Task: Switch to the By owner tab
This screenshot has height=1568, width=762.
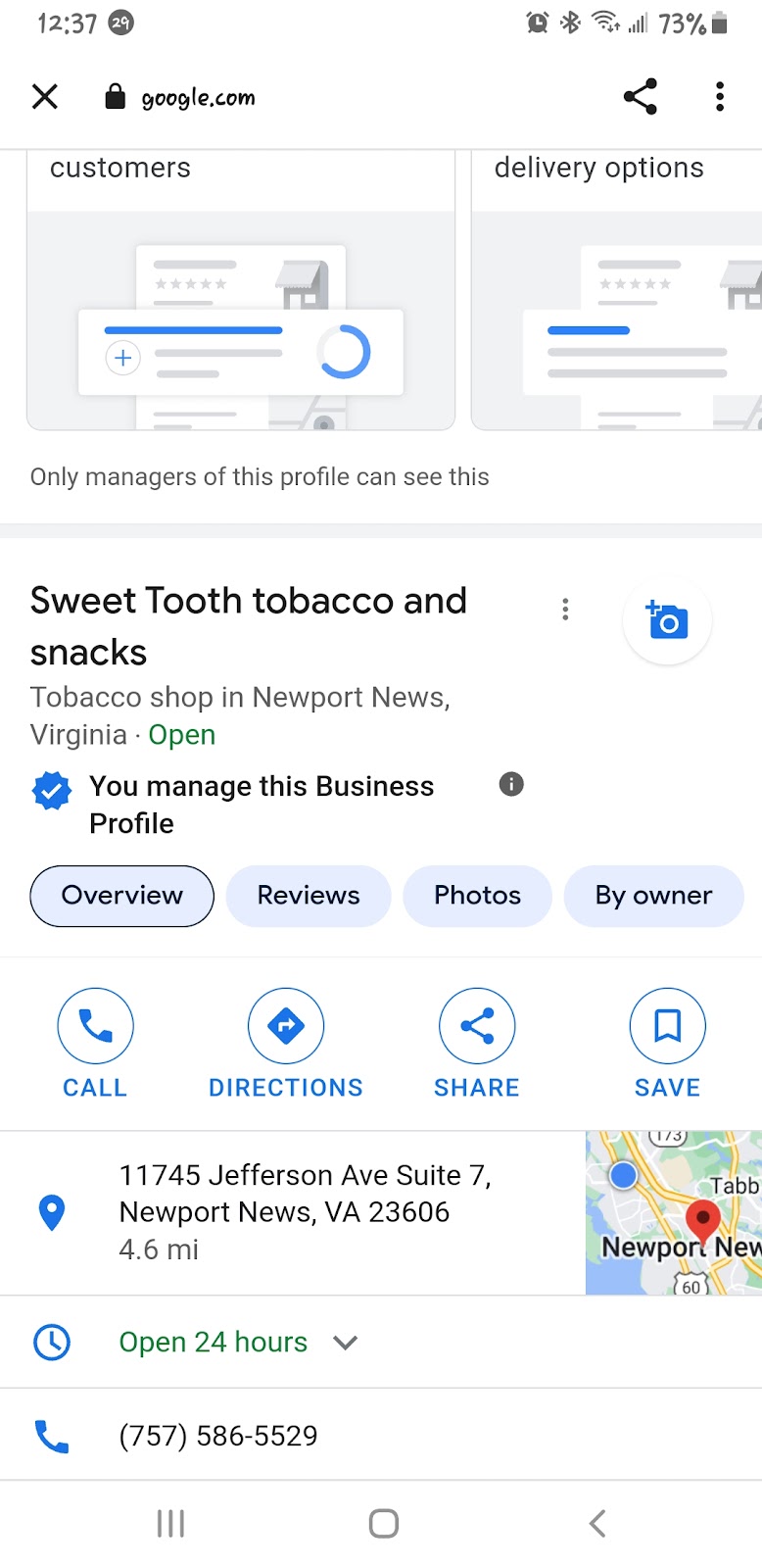Action: point(653,896)
